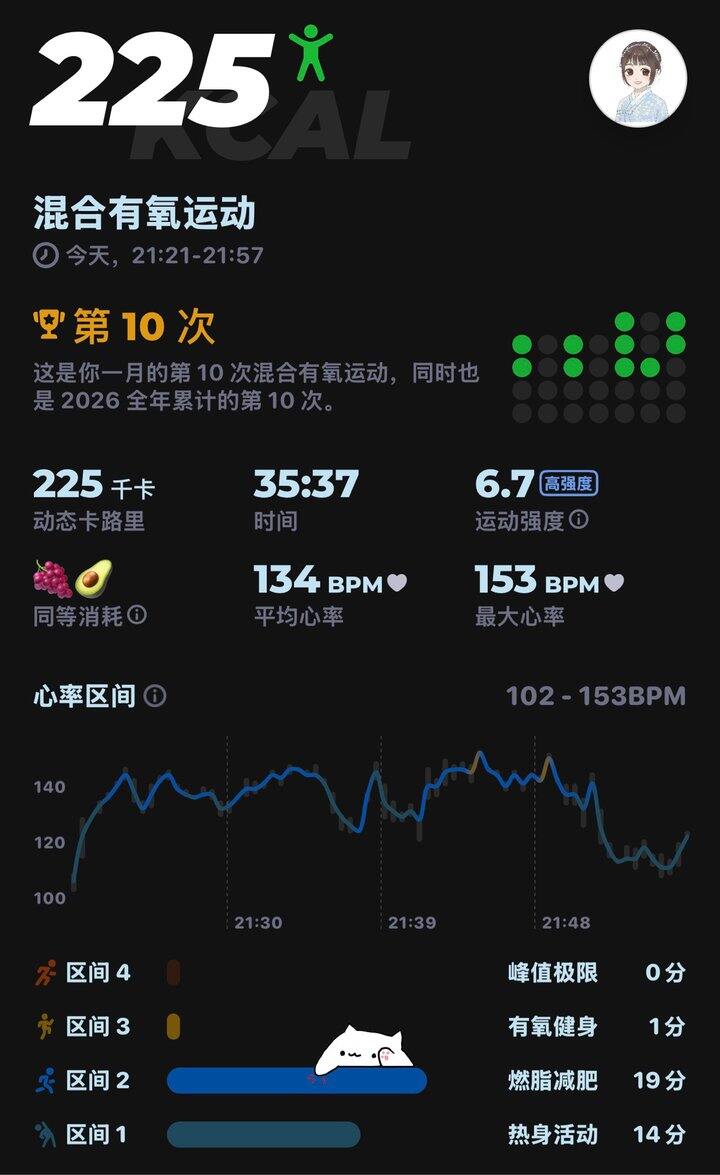Show info about 运动强度

(x=579, y=521)
